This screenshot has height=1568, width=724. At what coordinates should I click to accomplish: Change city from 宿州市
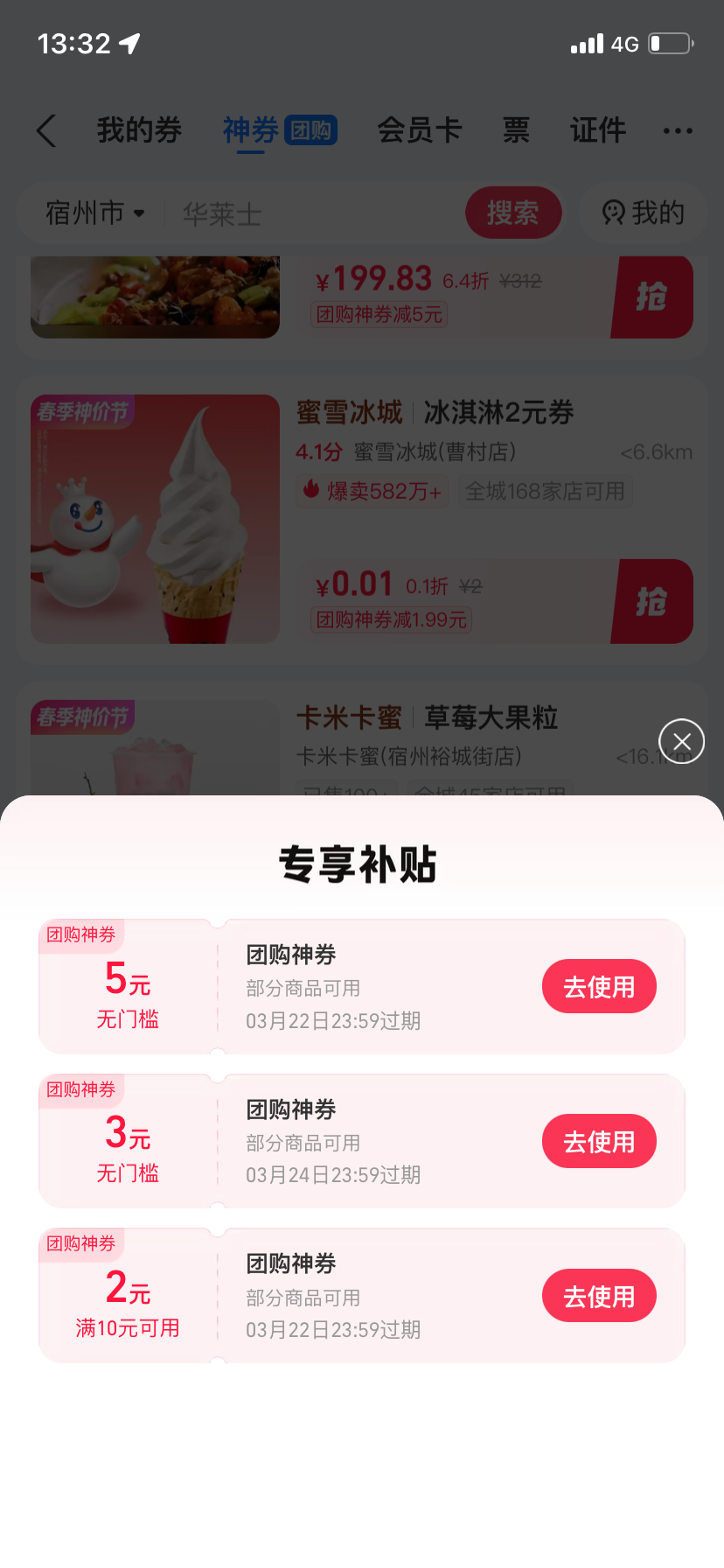tap(94, 213)
